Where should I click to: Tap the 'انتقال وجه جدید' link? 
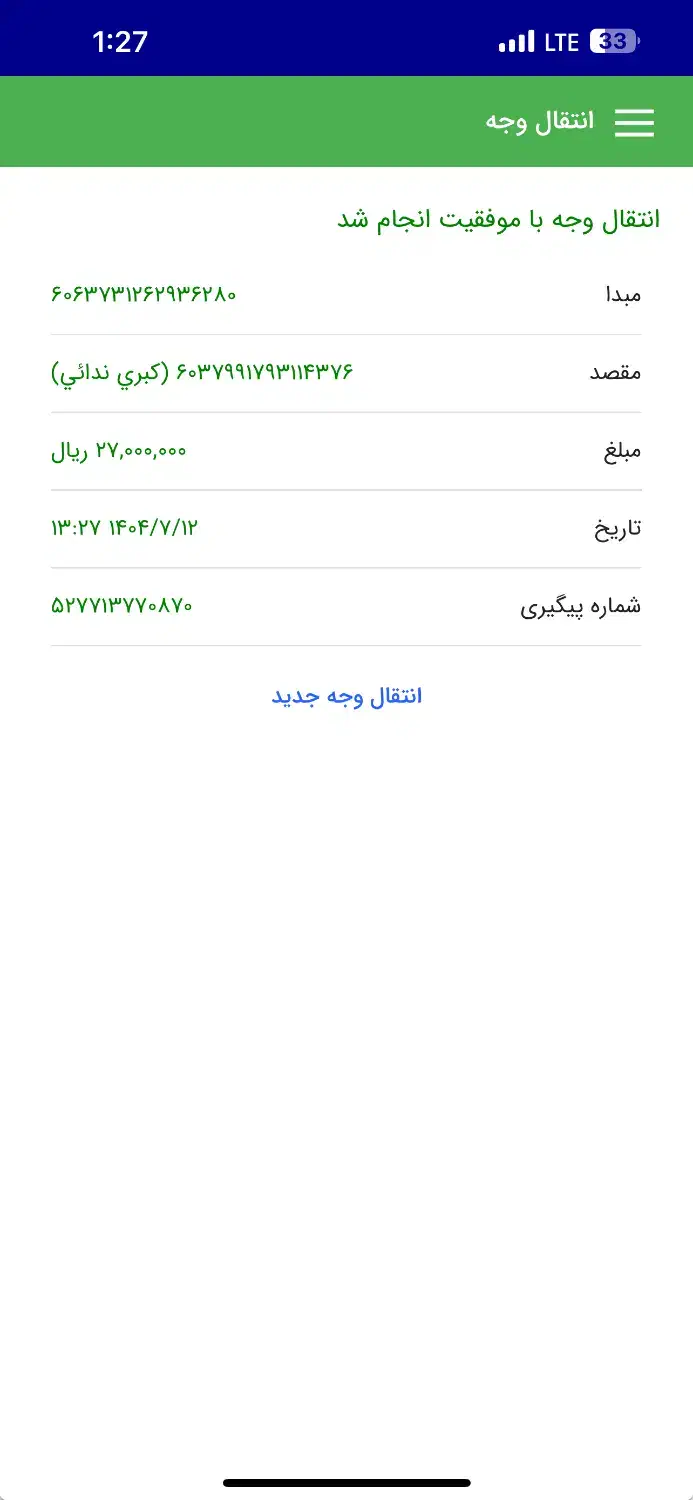(x=346, y=696)
